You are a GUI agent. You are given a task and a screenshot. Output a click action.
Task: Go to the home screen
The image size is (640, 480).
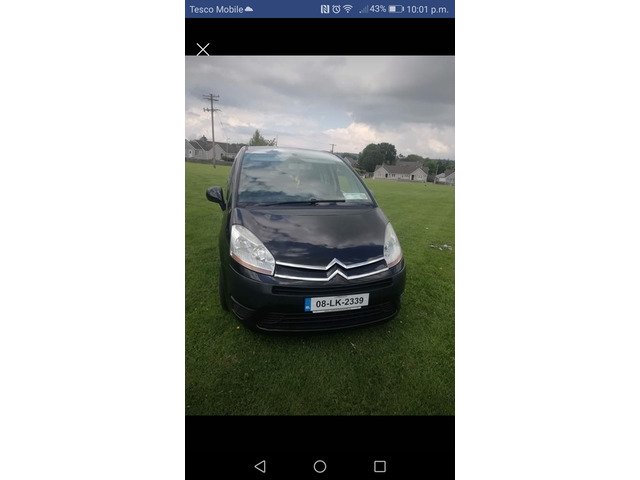pyautogui.click(x=320, y=466)
